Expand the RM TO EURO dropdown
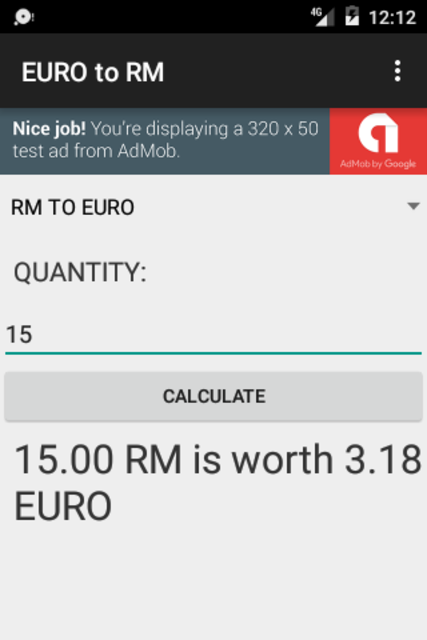 (x=214, y=207)
